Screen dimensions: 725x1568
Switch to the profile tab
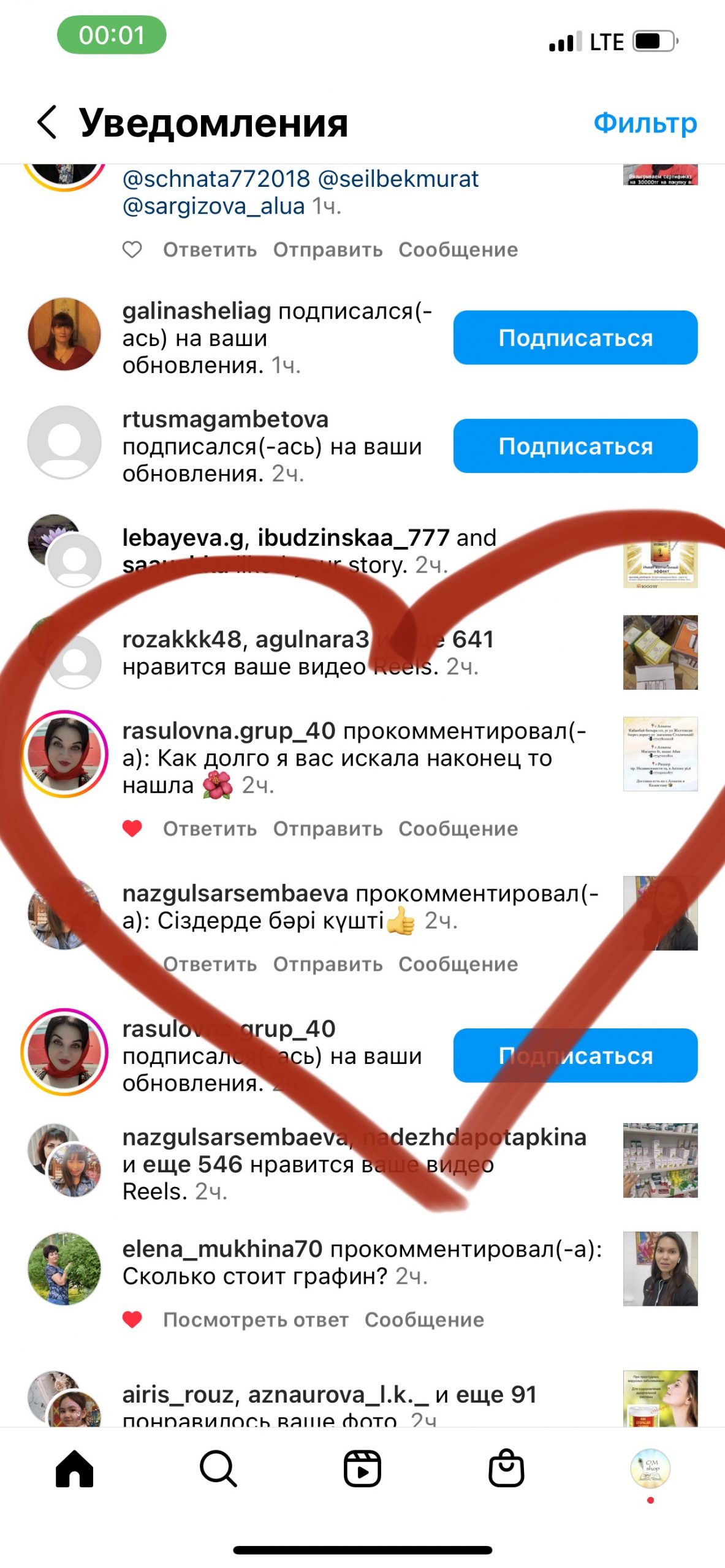click(650, 1469)
